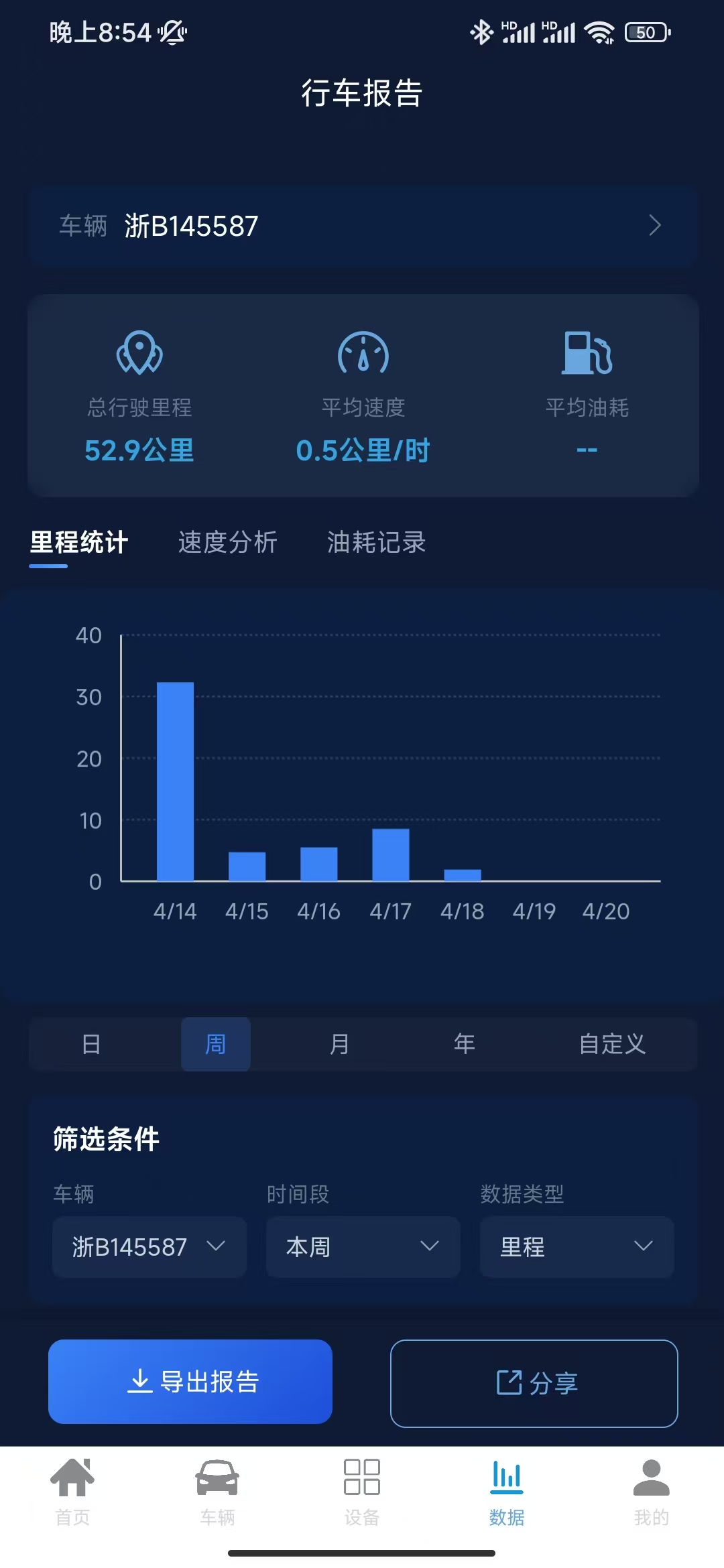This screenshot has width=724, height=1568.
Task: Switch to the 速度分析 tab
Action: click(x=227, y=542)
